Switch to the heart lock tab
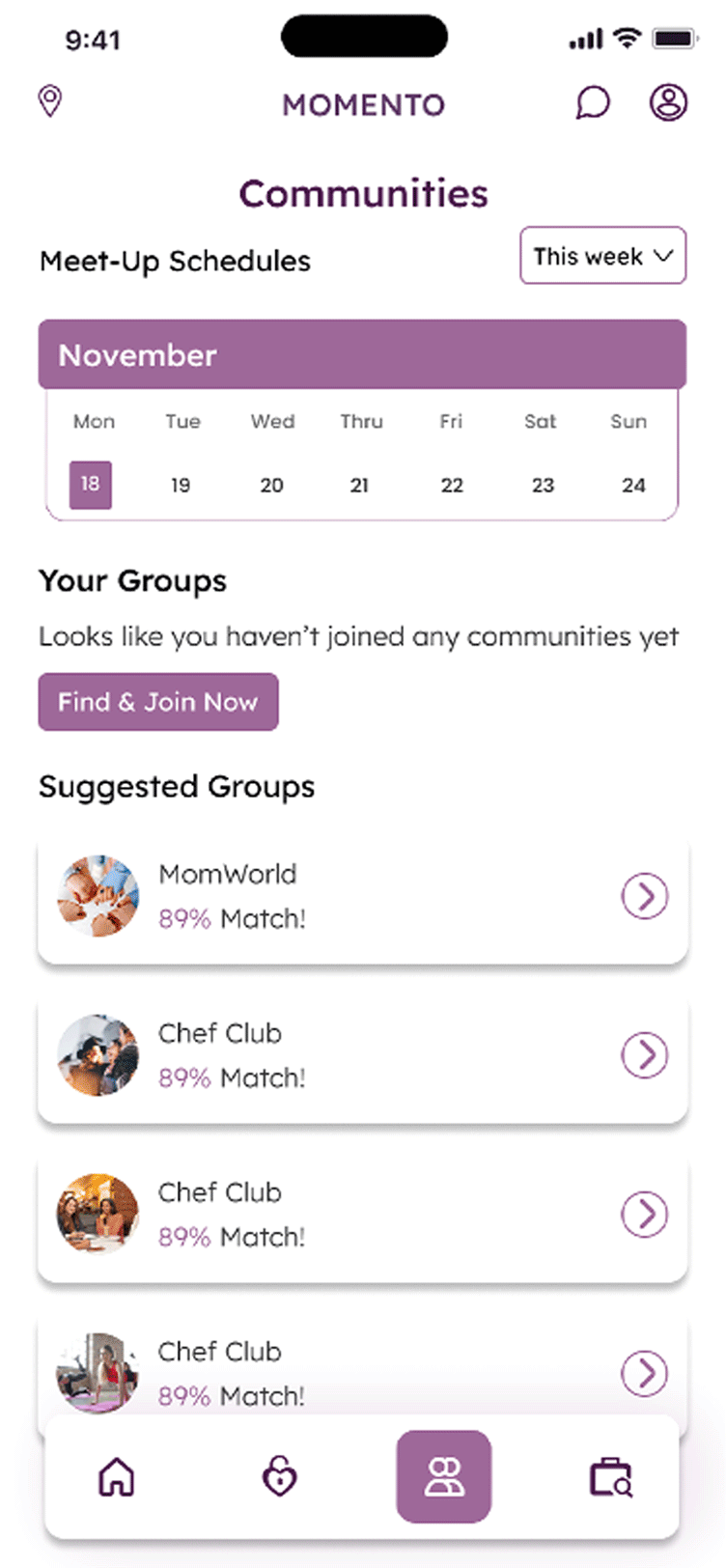Image resolution: width=726 pixels, height=1568 pixels. [280, 1476]
